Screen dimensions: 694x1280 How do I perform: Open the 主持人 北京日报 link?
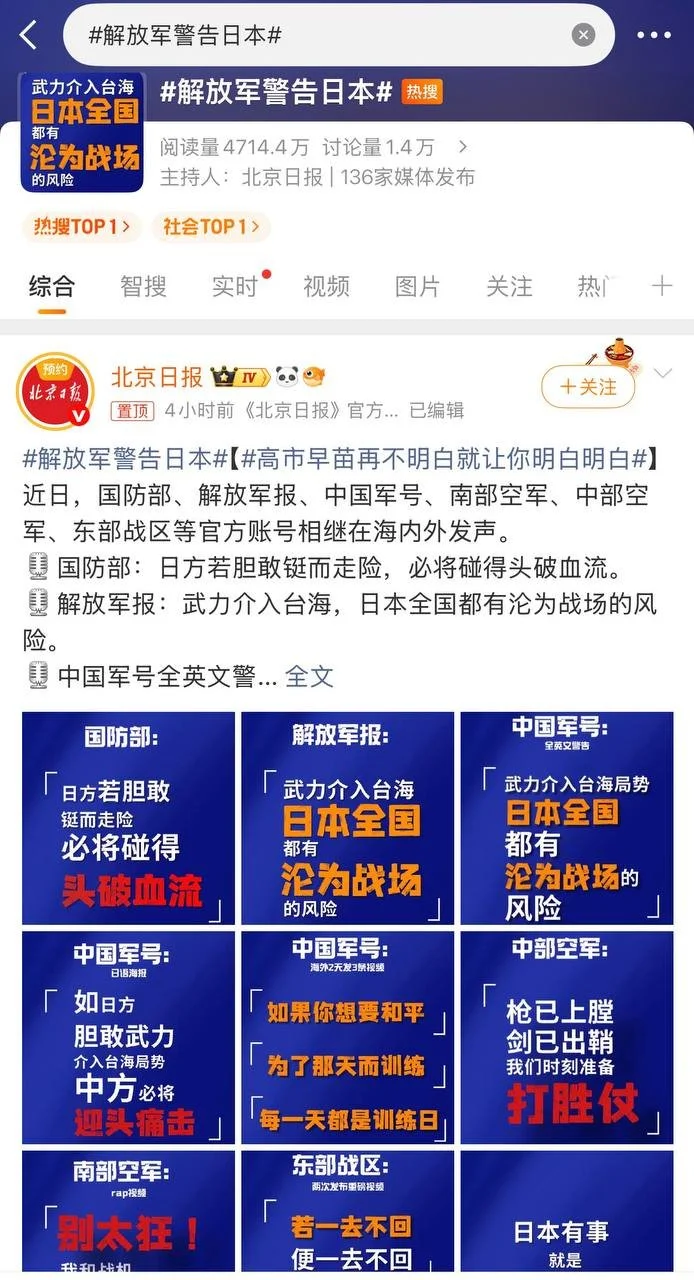(x=283, y=177)
